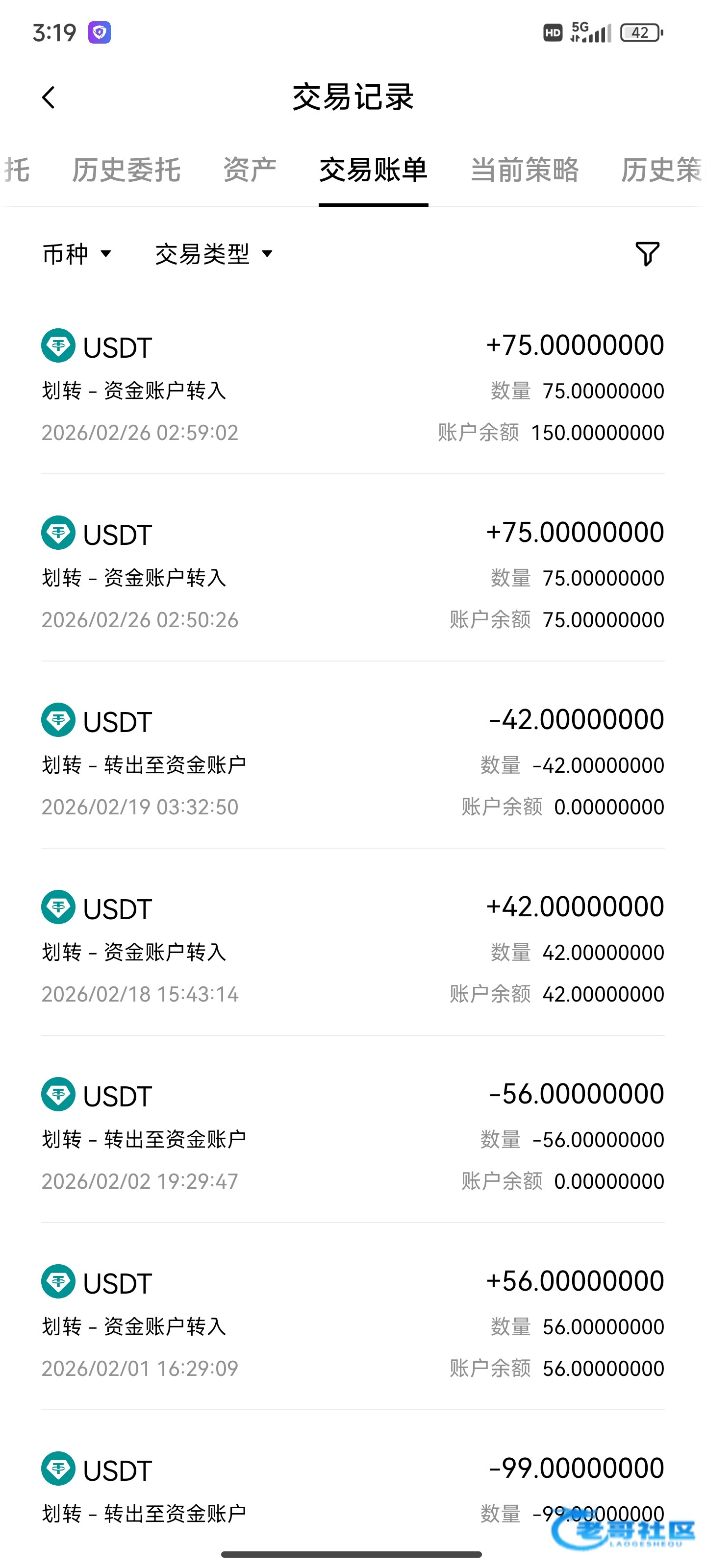Switch to the 当前策略 tab
This screenshot has width=706, height=1568.
525,170
